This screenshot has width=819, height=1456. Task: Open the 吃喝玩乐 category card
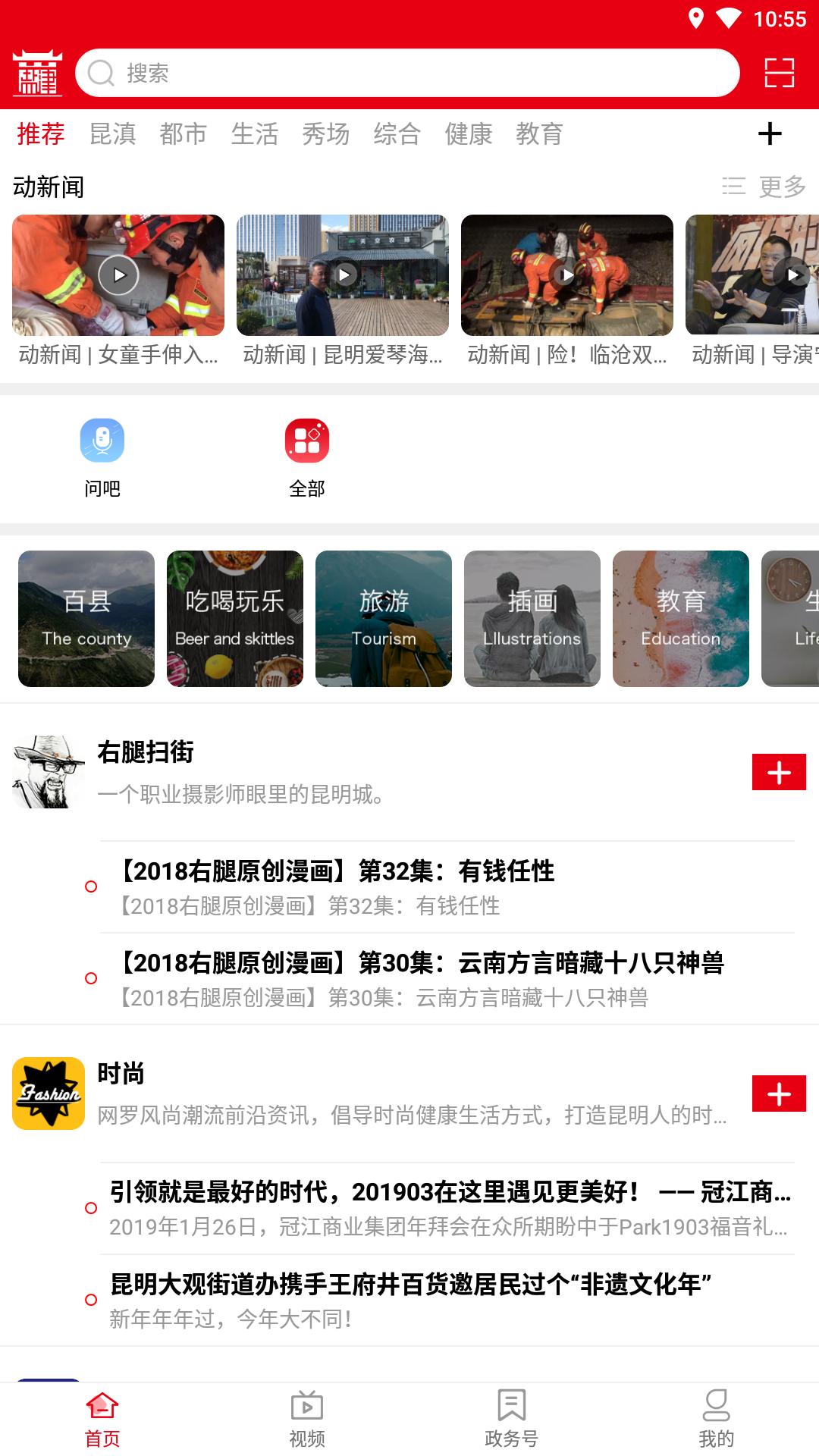click(x=235, y=618)
